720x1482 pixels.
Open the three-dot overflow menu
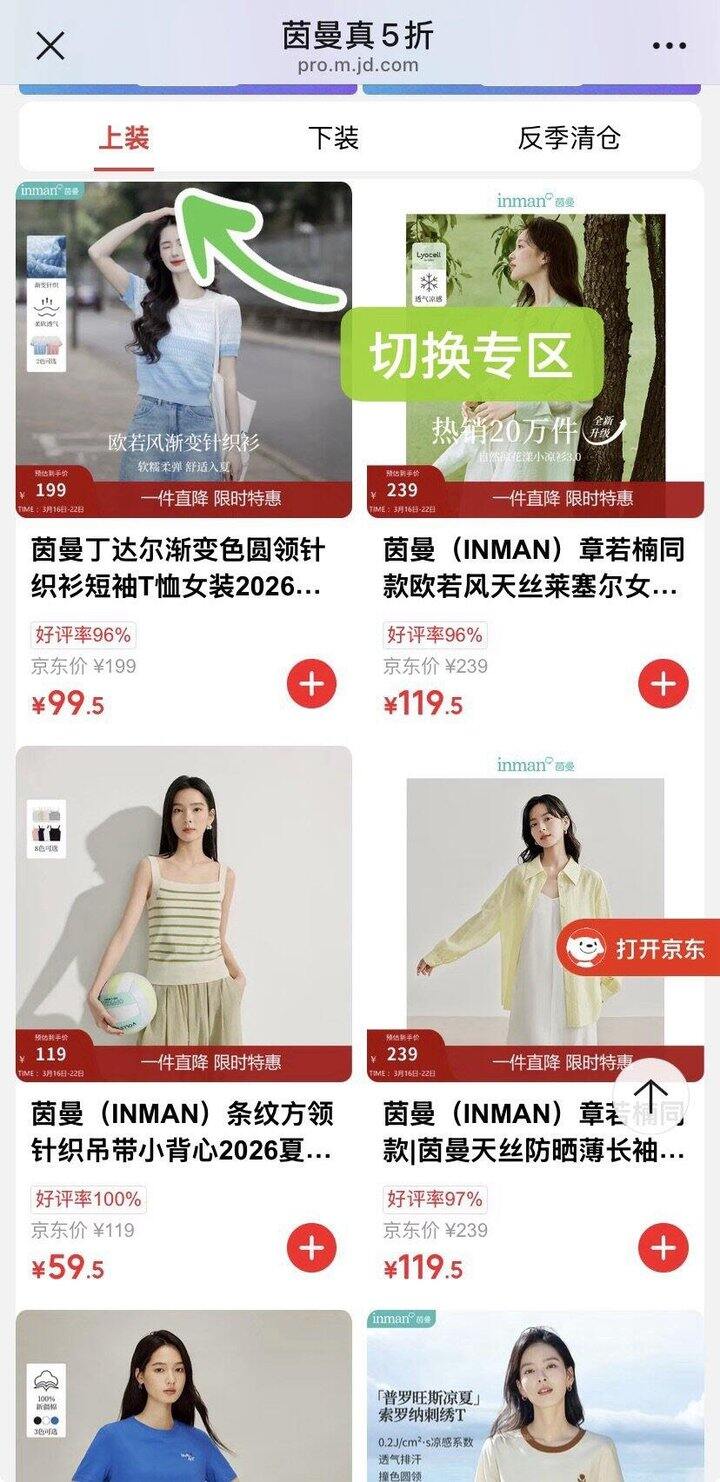[669, 46]
